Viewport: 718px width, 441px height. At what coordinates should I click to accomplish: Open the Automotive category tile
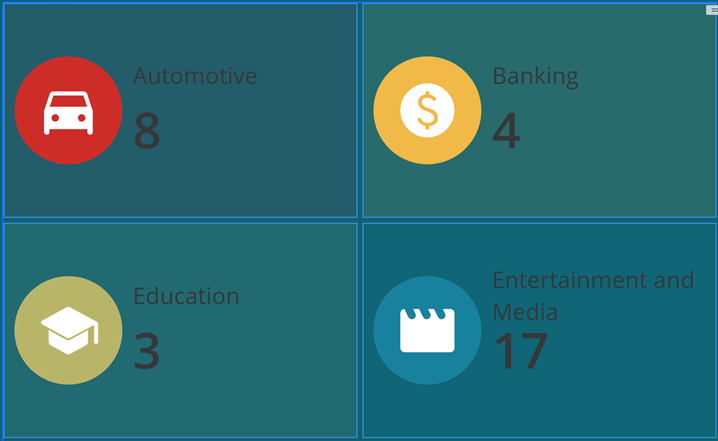click(x=180, y=110)
